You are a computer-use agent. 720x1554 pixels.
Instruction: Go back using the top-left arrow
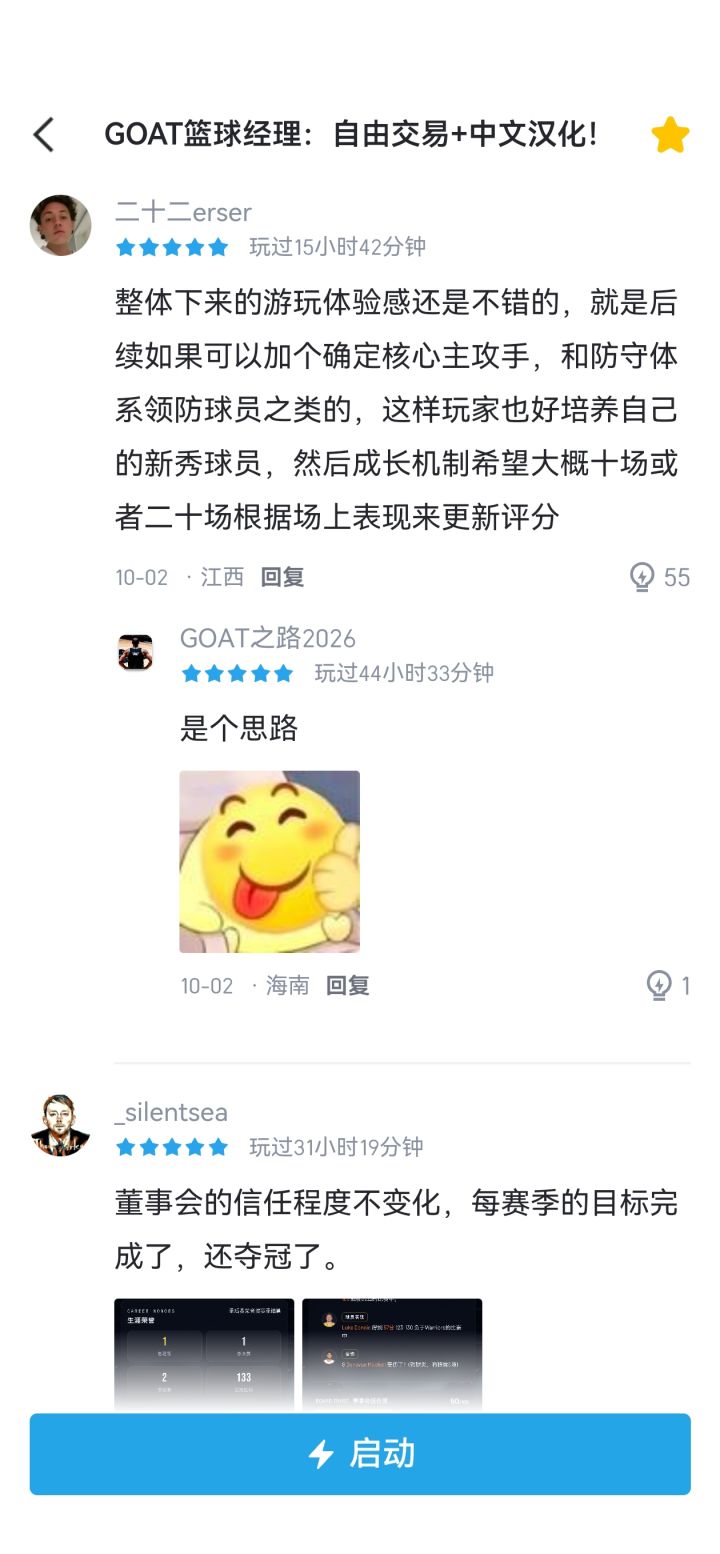(44, 134)
